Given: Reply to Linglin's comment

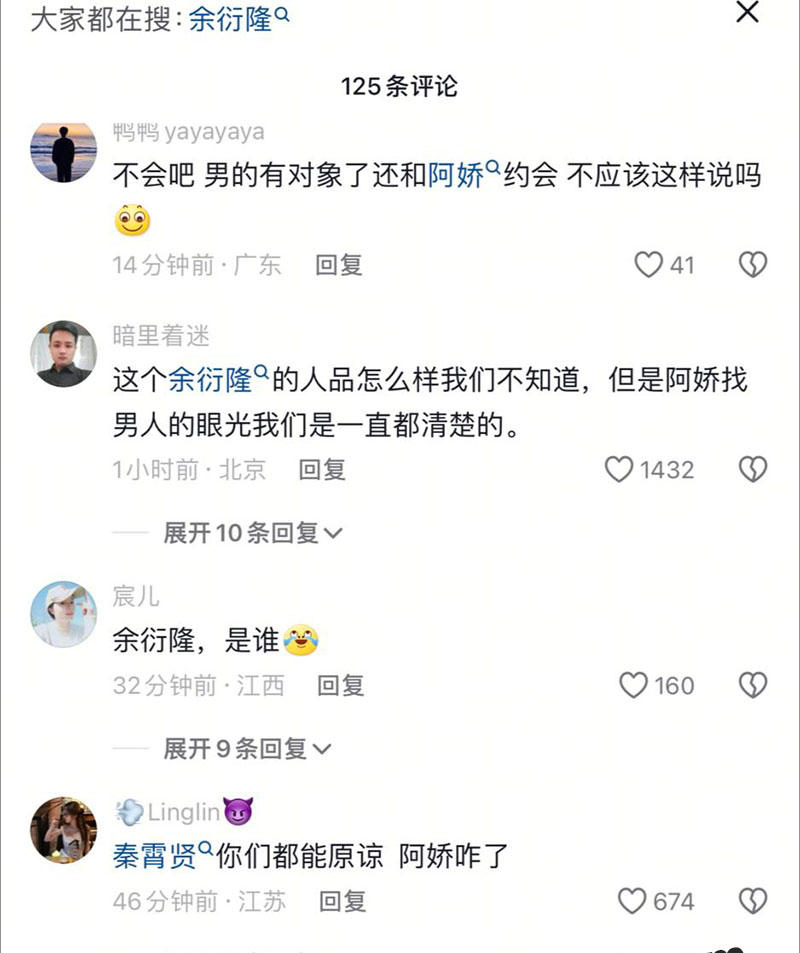Looking at the screenshot, I should point(342,901).
